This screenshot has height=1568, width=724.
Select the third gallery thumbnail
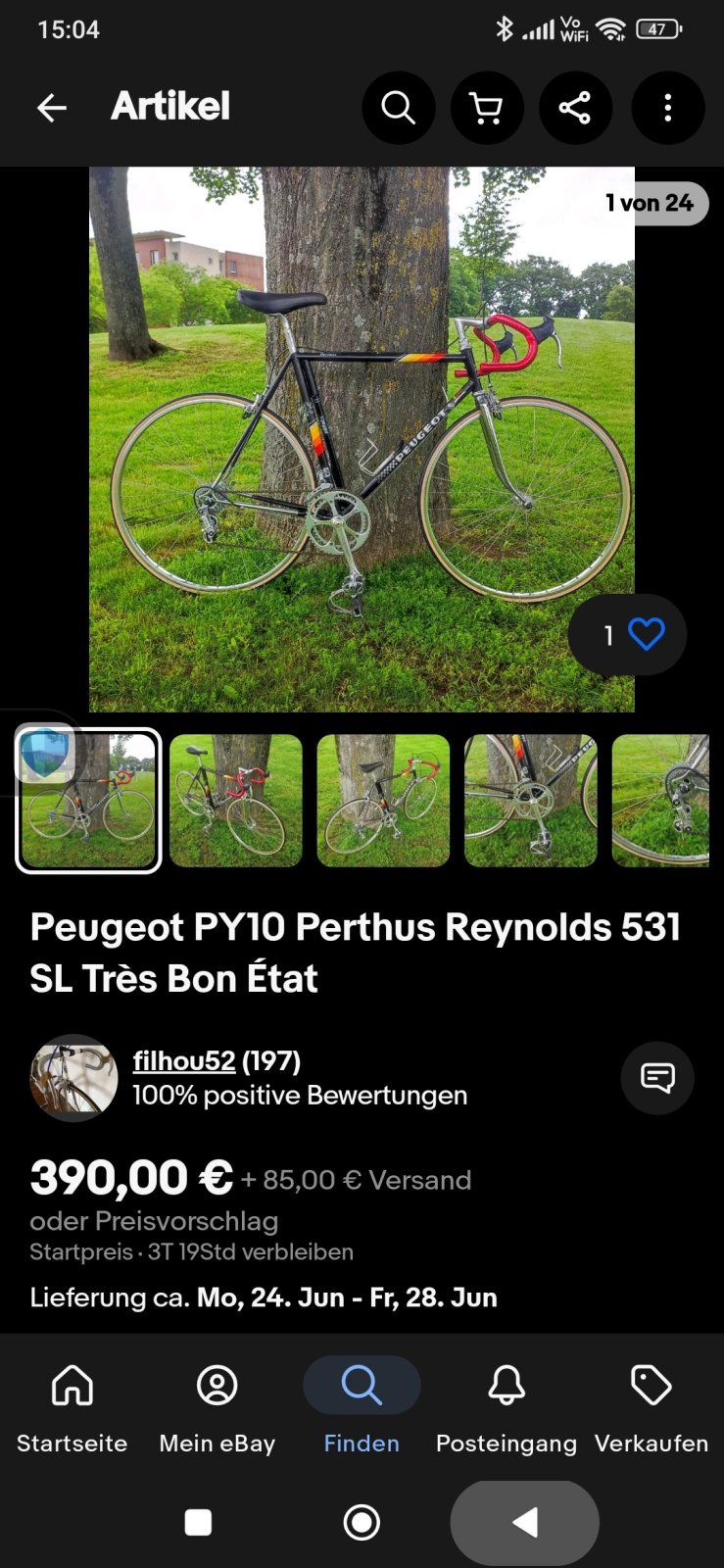coord(383,801)
